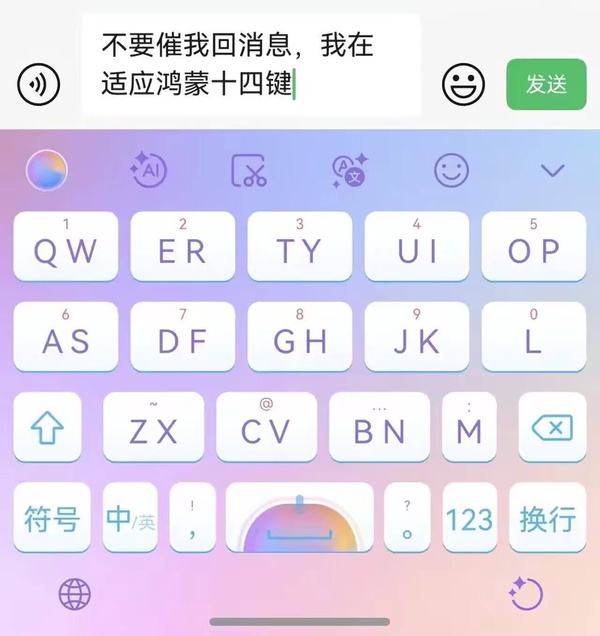Image resolution: width=600 pixels, height=636 pixels.
Task: Open the keyboard toolbar smiley panel
Action: coord(451,171)
